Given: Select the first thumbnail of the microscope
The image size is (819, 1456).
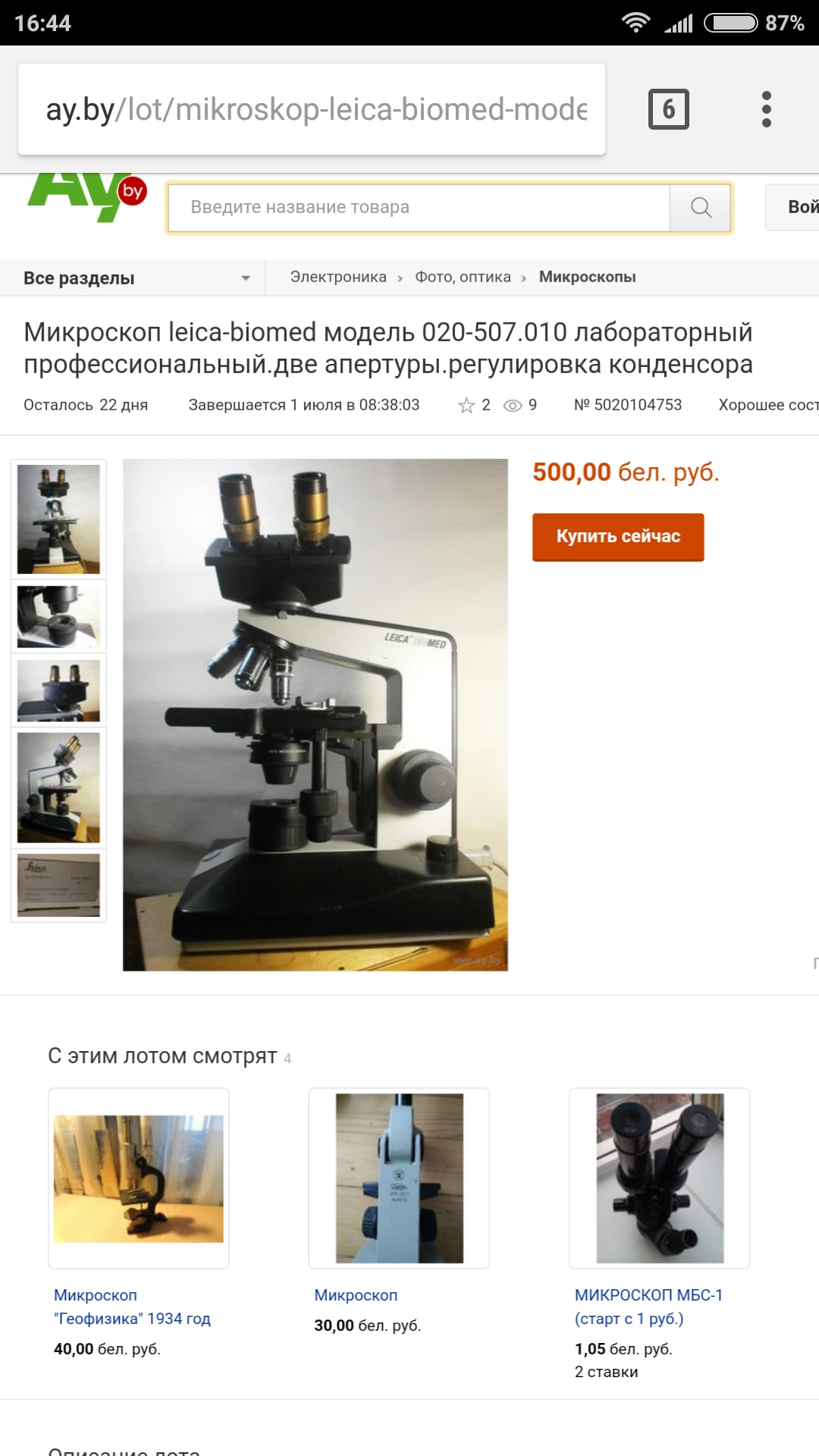Looking at the screenshot, I should point(58,519).
